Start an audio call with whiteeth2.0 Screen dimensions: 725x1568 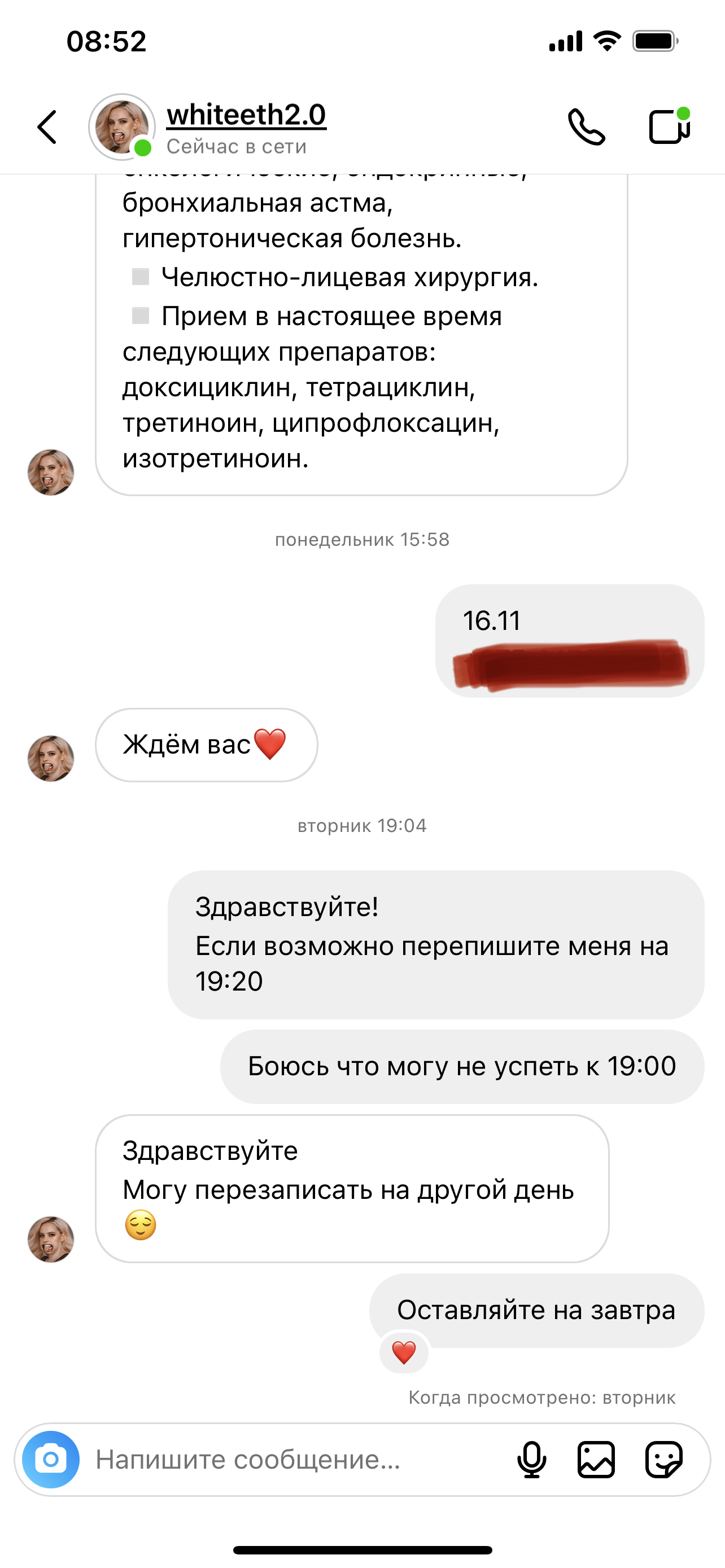coord(586,126)
